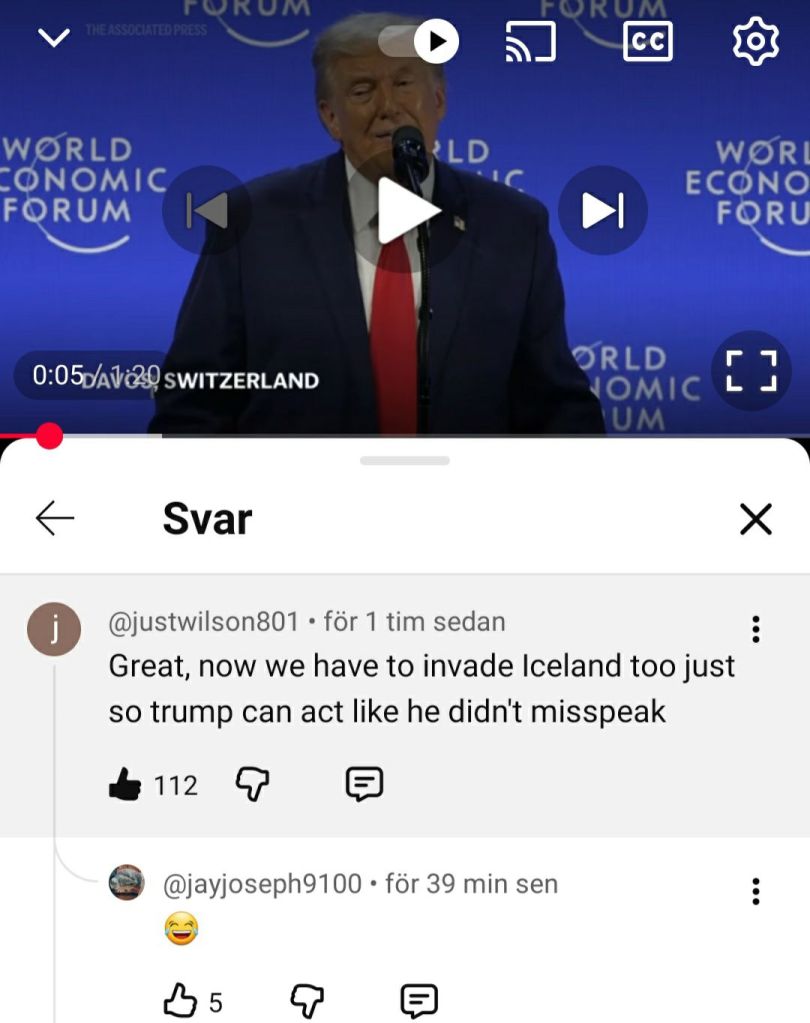Skip to the previous video
The height and width of the screenshot is (1023, 810).
pos(207,210)
